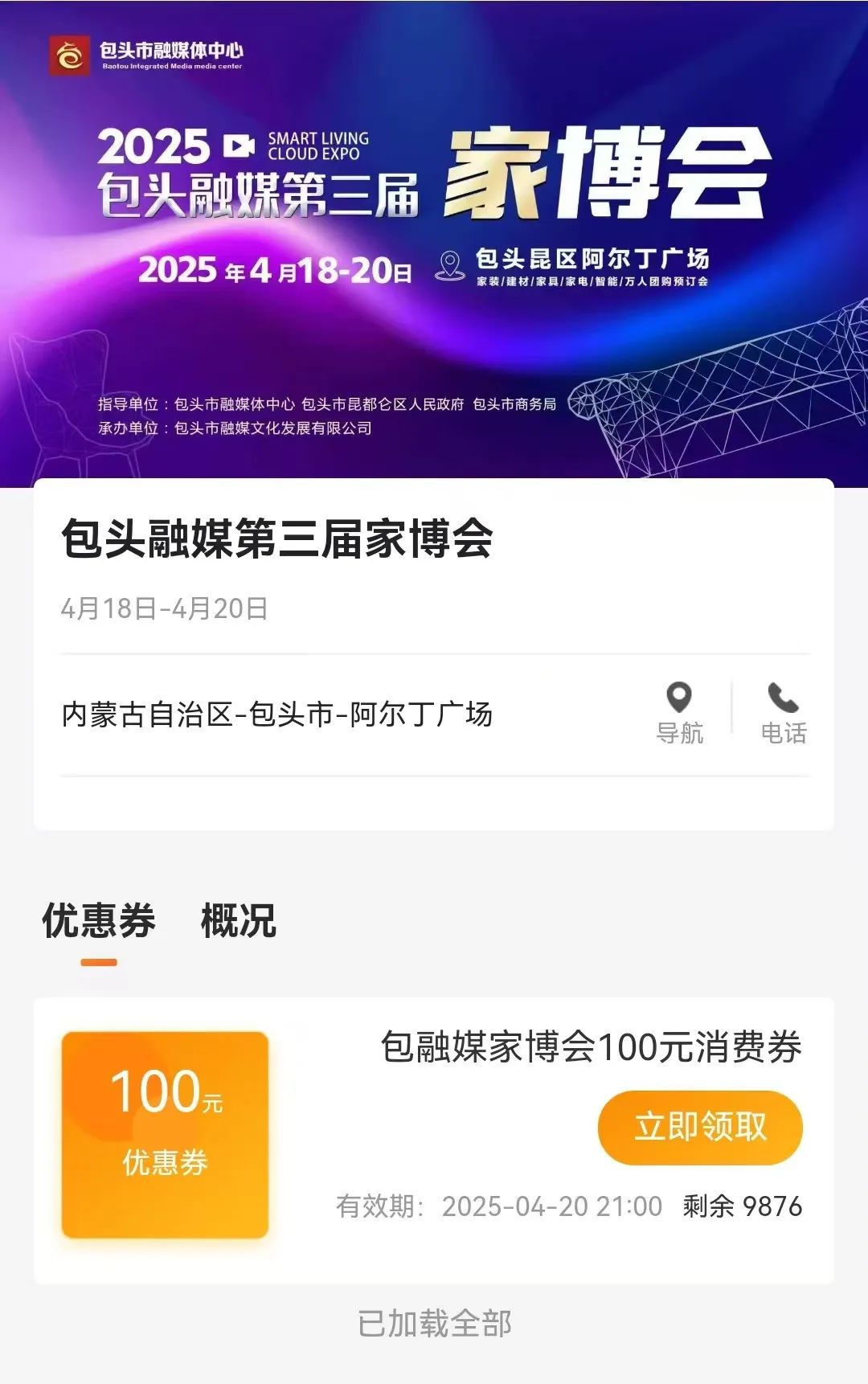The width and height of the screenshot is (868, 1384).
Task: Open navigation to 阿尔丁广场
Action: (x=679, y=712)
